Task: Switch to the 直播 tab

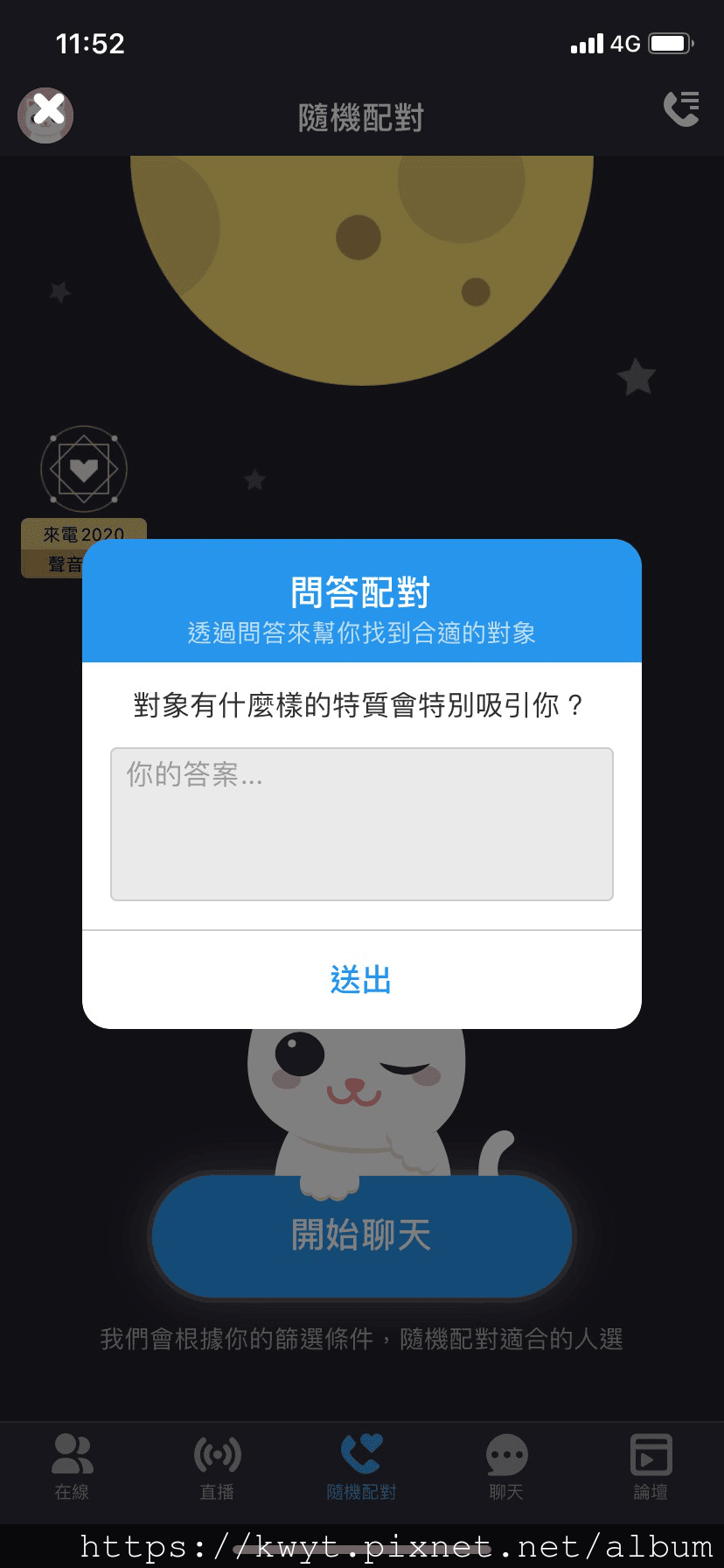Action: click(217, 1466)
